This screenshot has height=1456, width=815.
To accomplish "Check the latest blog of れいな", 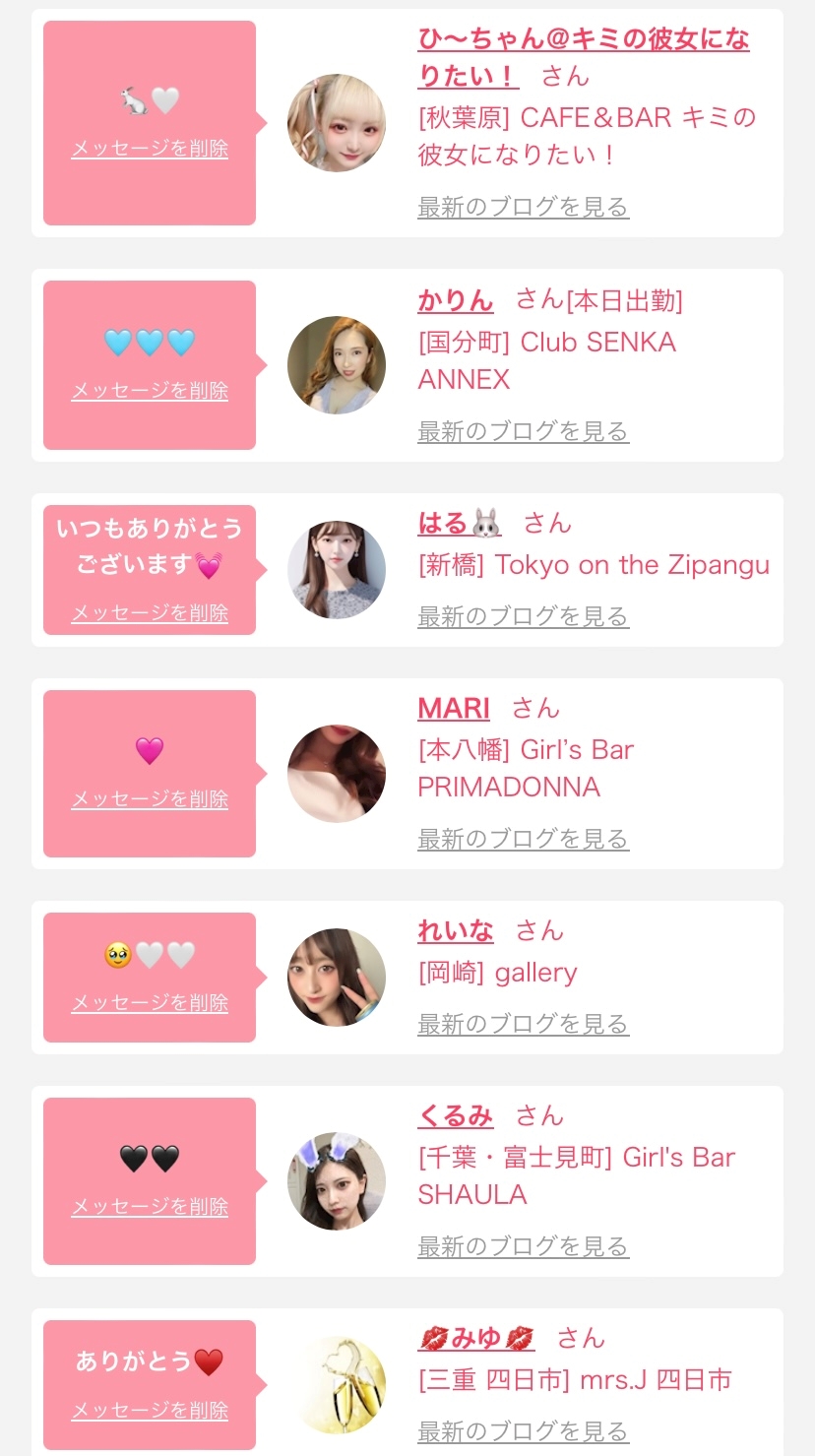I will (523, 1024).
